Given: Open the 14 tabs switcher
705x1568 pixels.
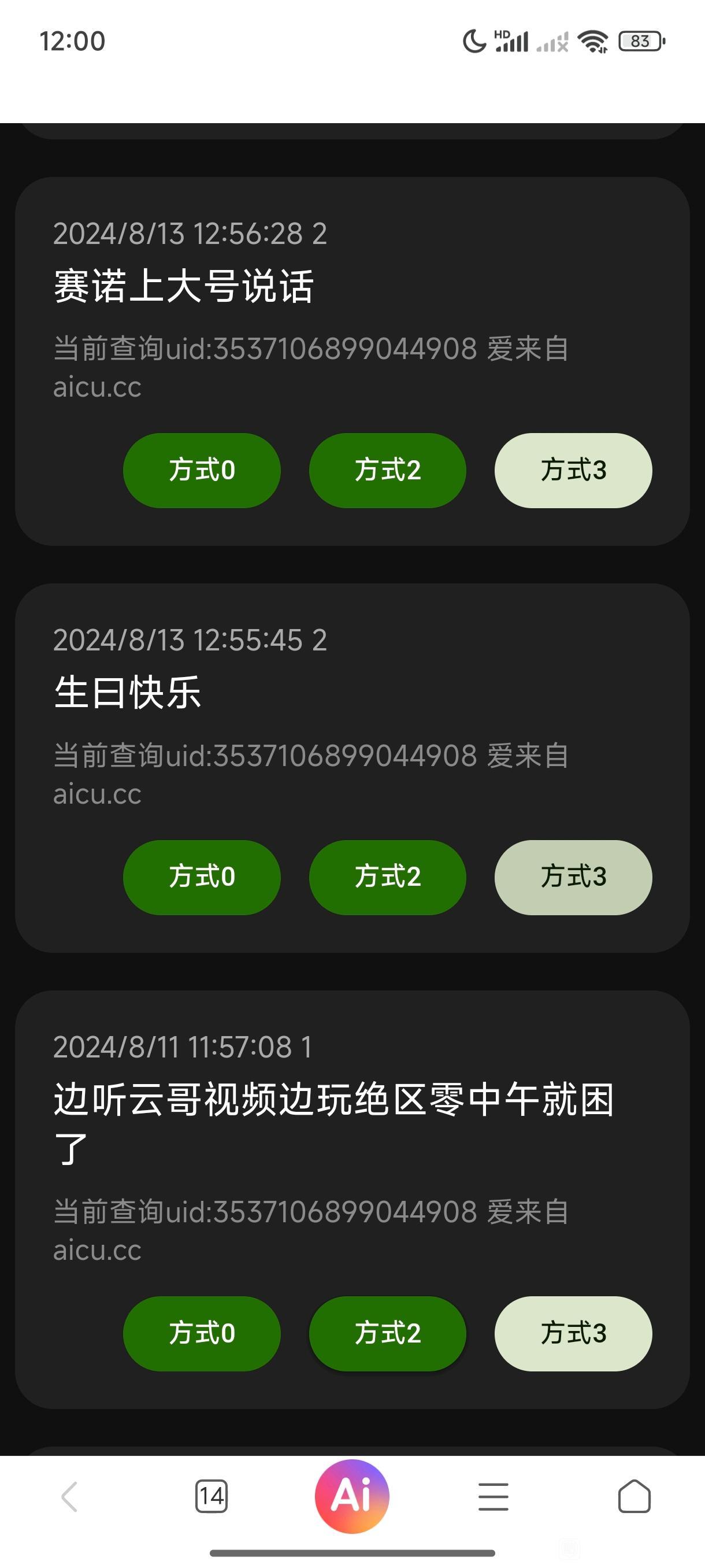Looking at the screenshot, I should 211,1497.
